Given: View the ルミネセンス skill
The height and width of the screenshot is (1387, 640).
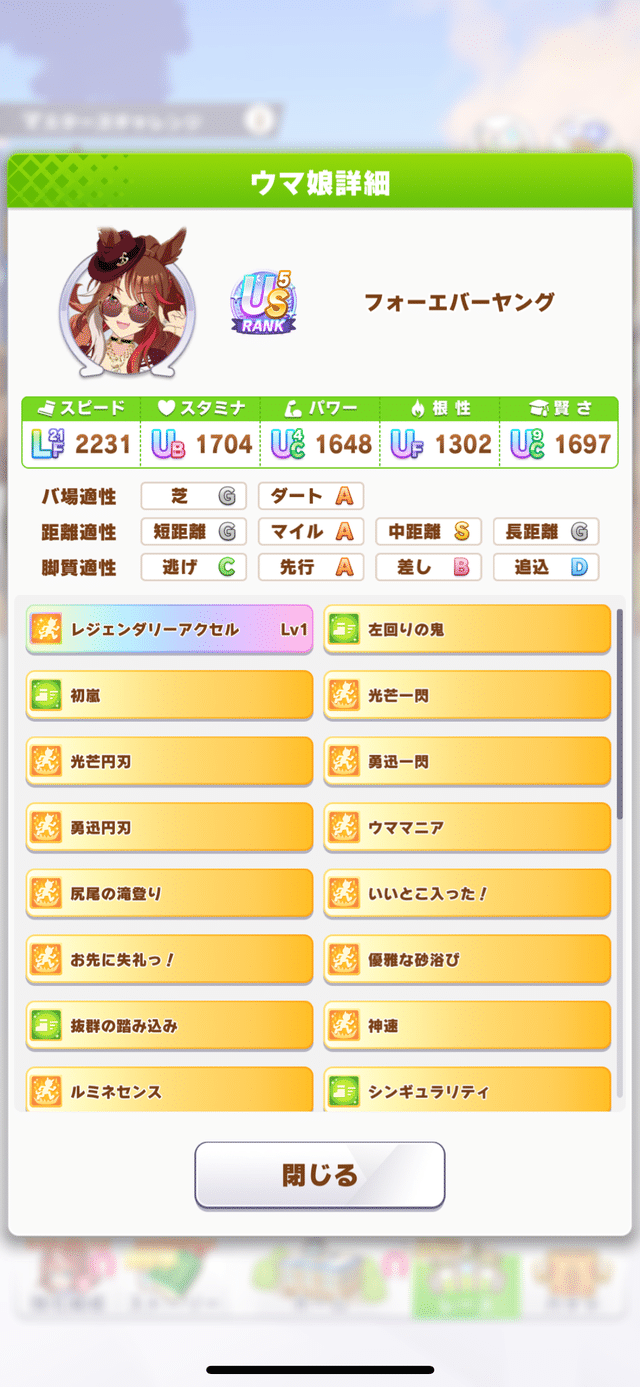Looking at the screenshot, I should (x=169, y=1089).
